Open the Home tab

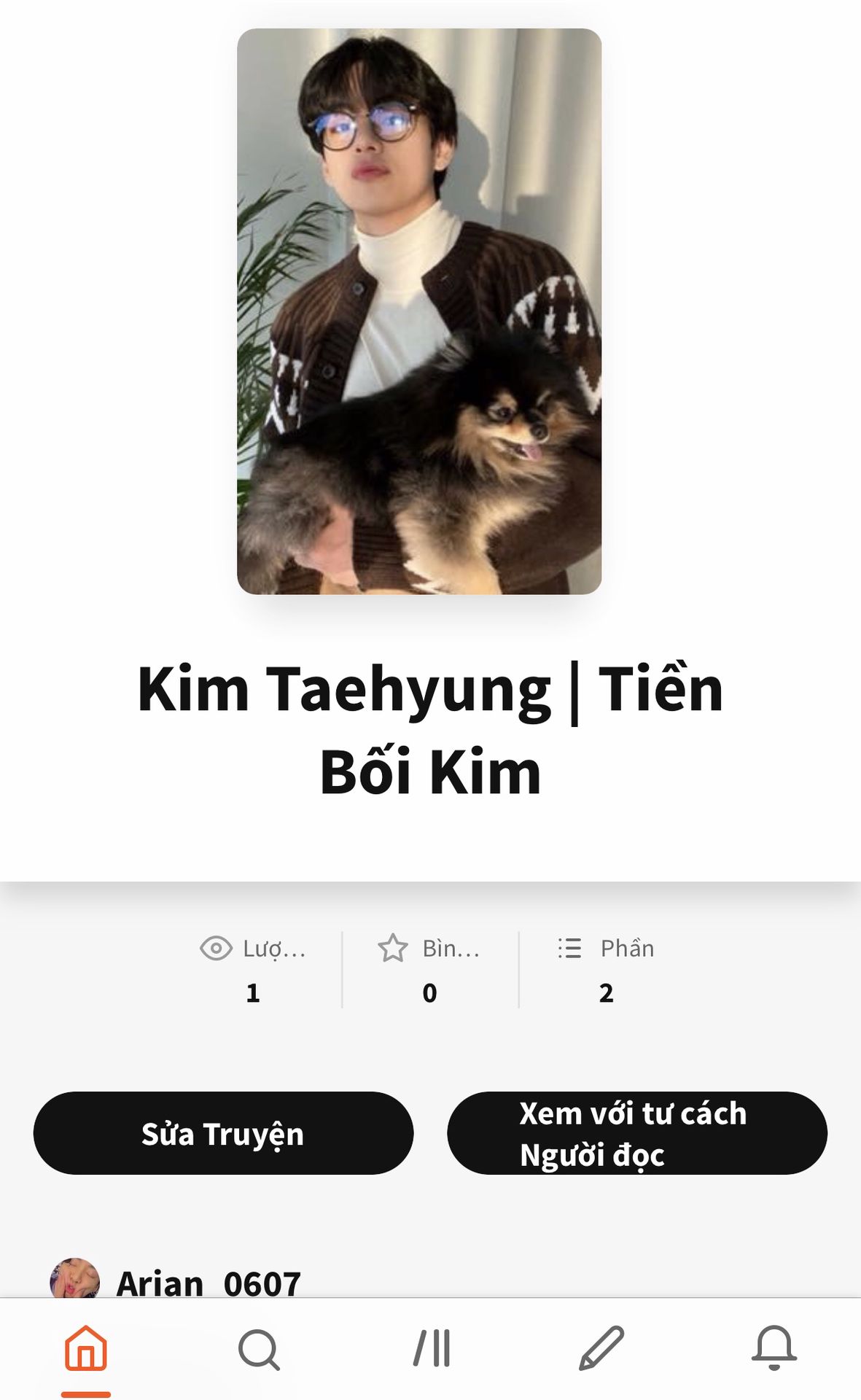pyautogui.click(x=86, y=1348)
